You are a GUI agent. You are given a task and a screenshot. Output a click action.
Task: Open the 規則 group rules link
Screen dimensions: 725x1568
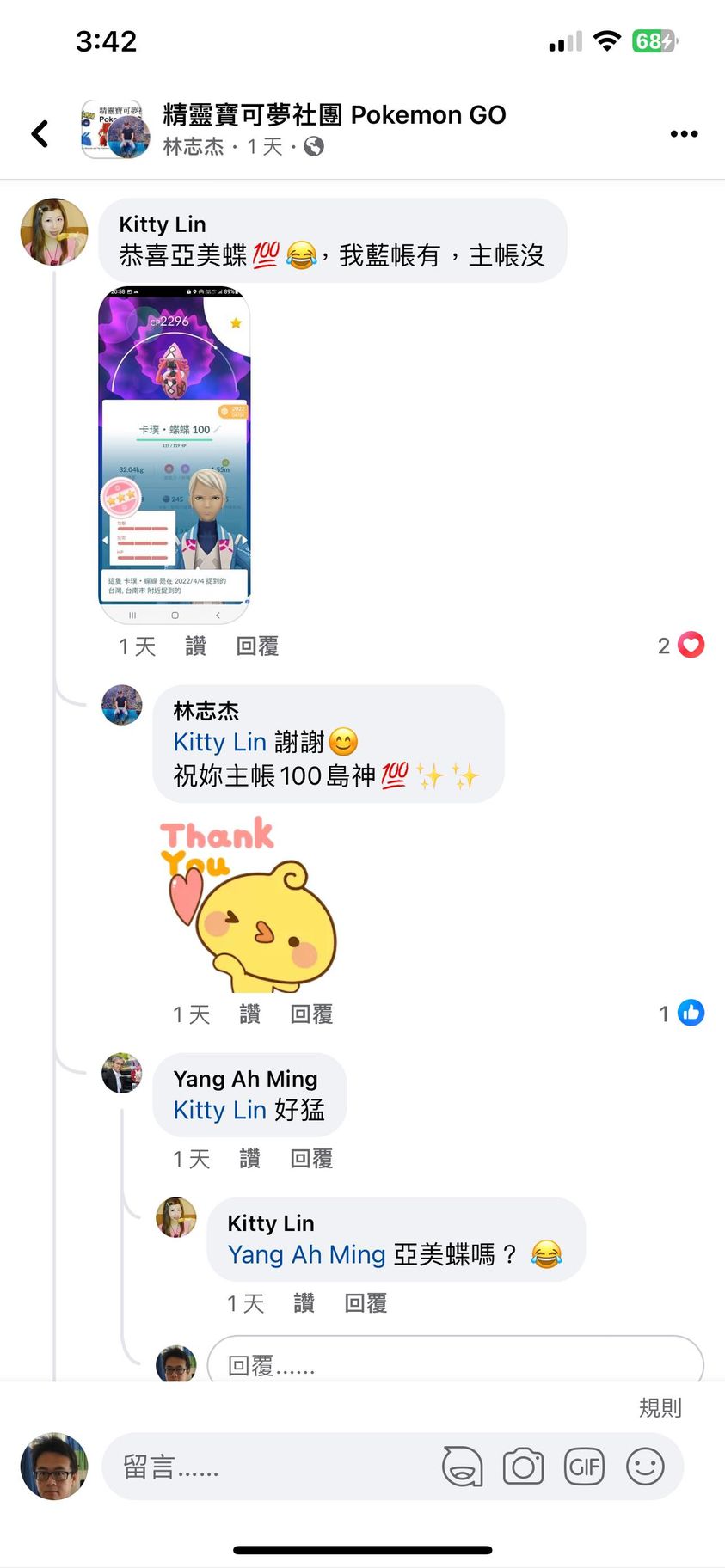click(660, 1407)
